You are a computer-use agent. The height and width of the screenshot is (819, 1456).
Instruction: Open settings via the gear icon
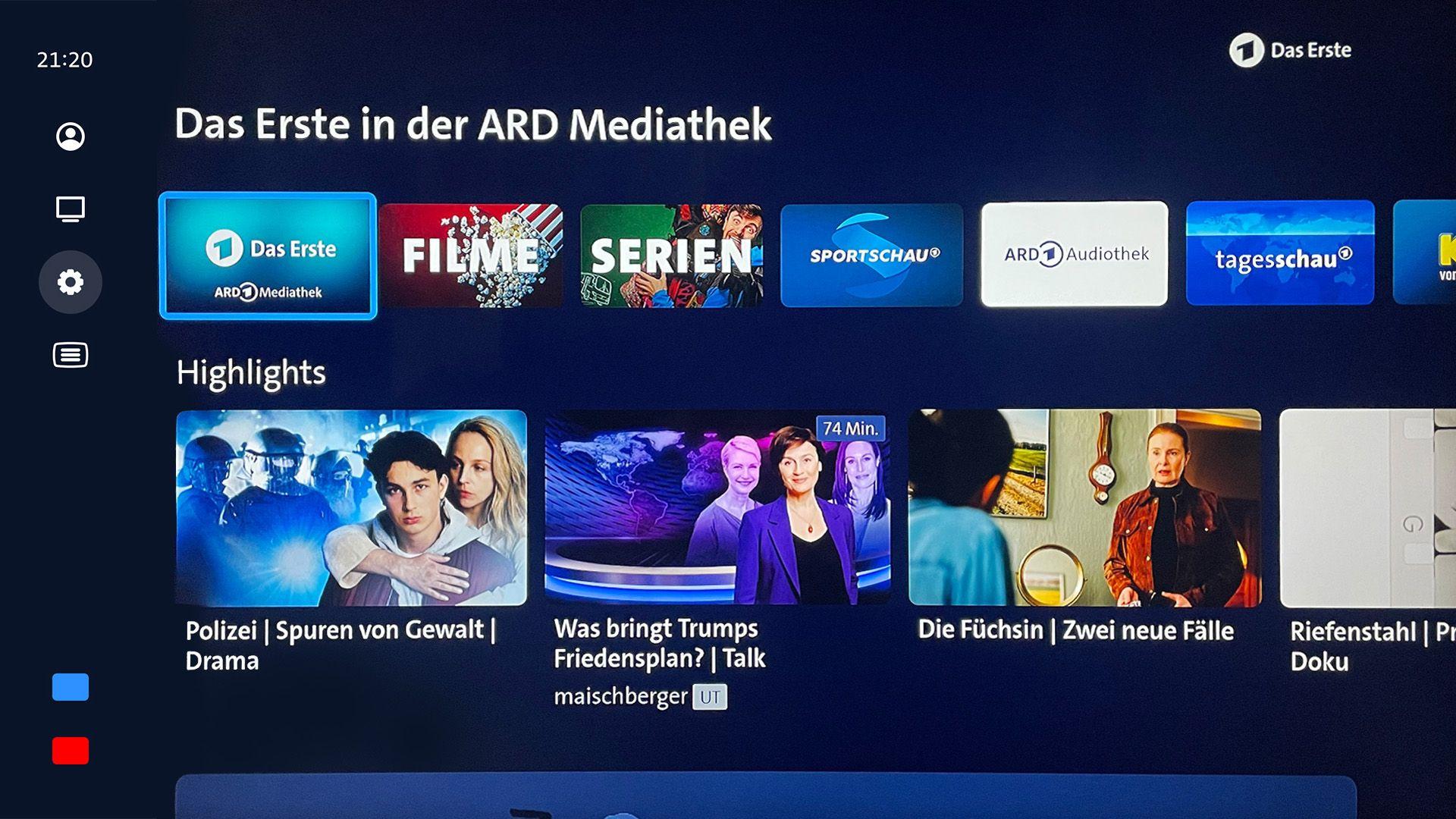(71, 282)
